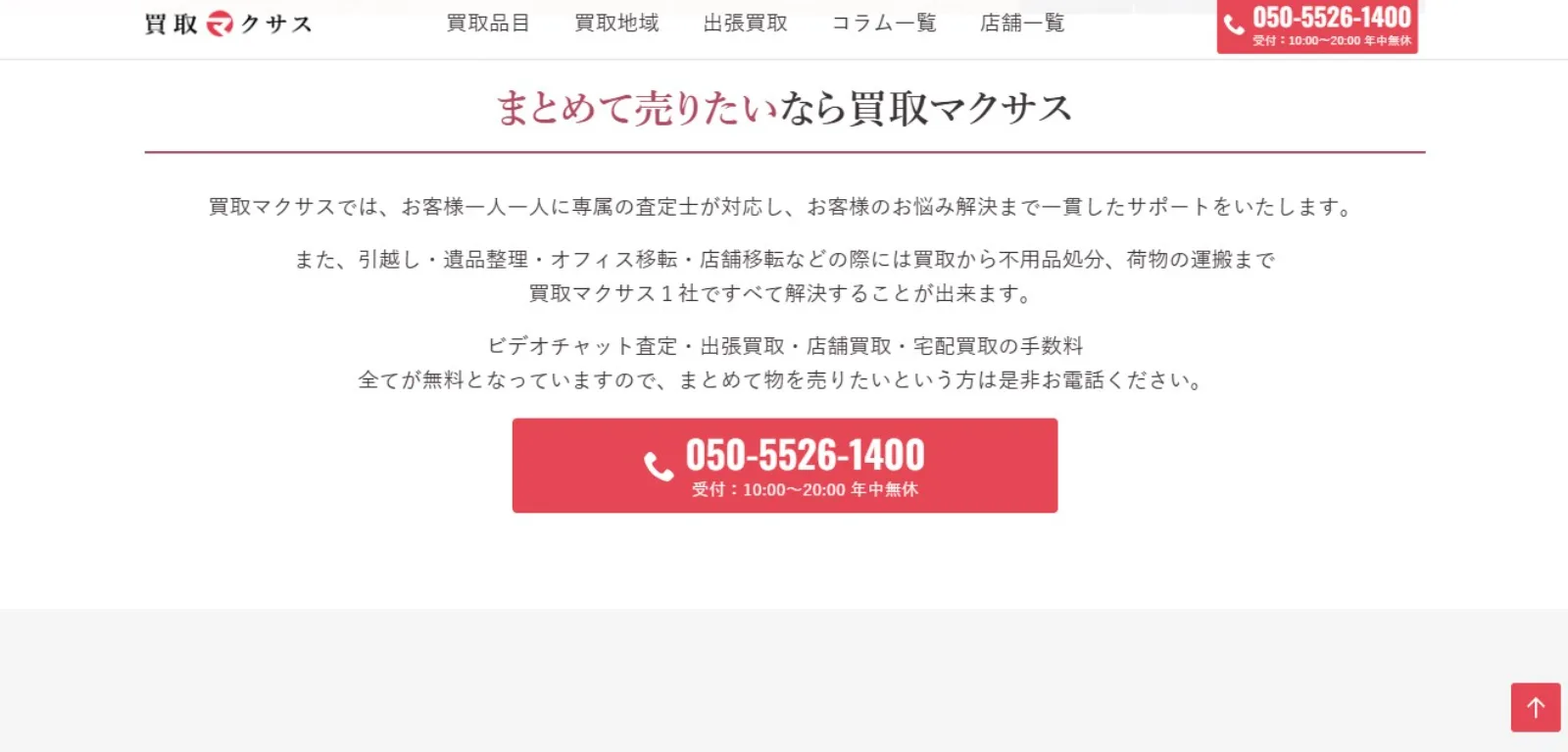Screen dimensions: 1568x752
Task: Go to 買取地域 page
Action: point(616,23)
